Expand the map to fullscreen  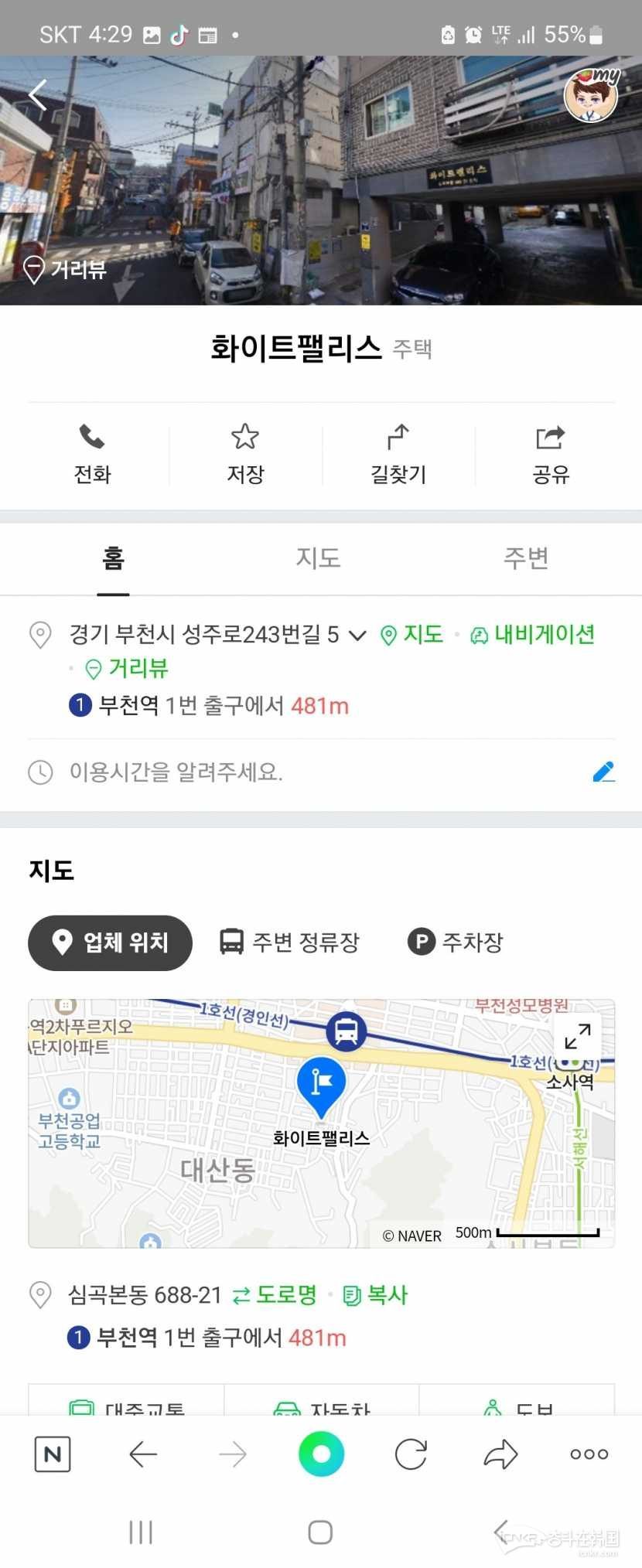click(x=577, y=1035)
